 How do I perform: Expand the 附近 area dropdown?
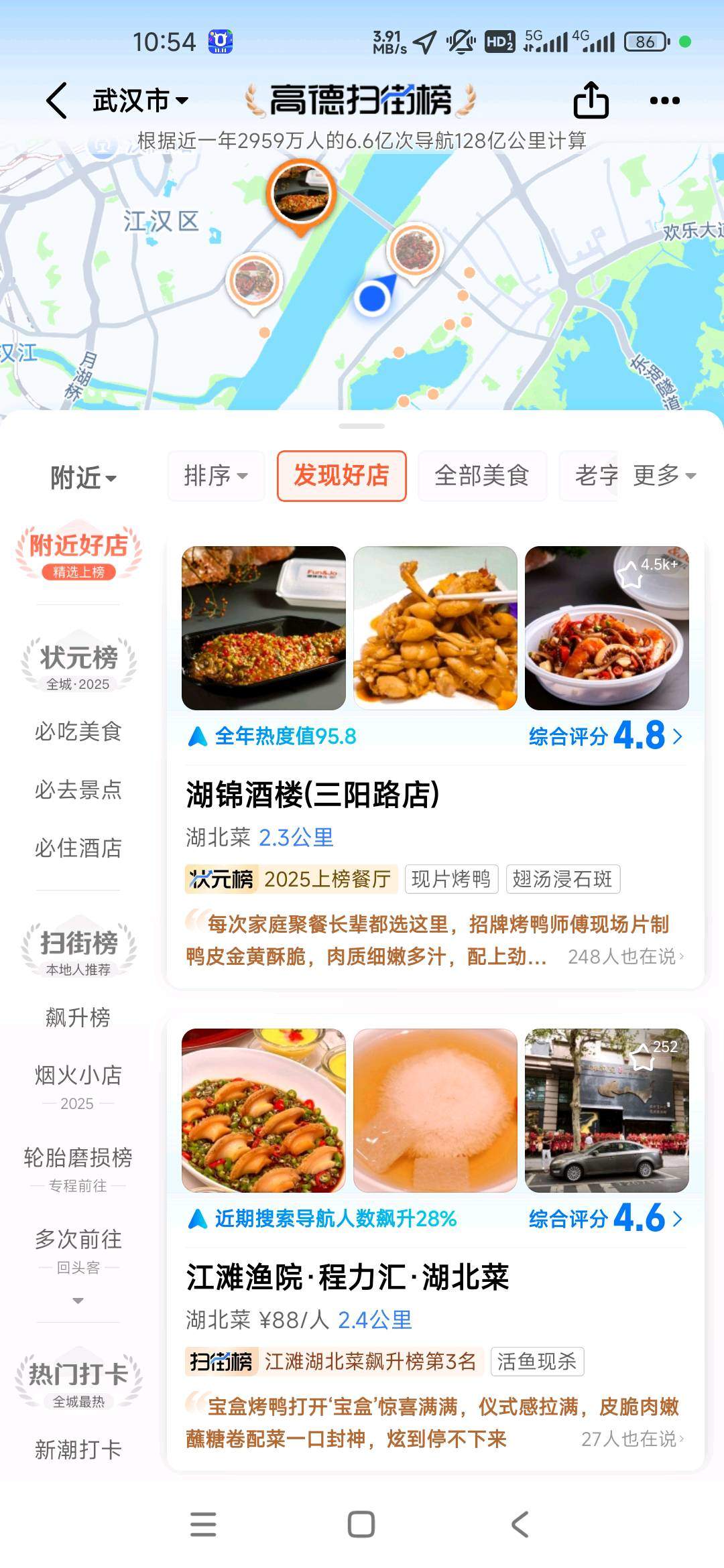click(83, 478)
